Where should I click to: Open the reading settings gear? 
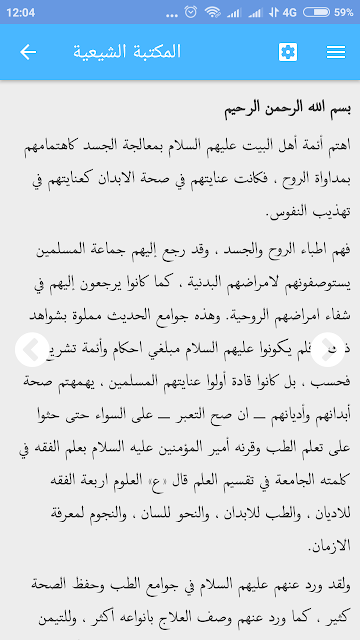(x=288, y=52)
